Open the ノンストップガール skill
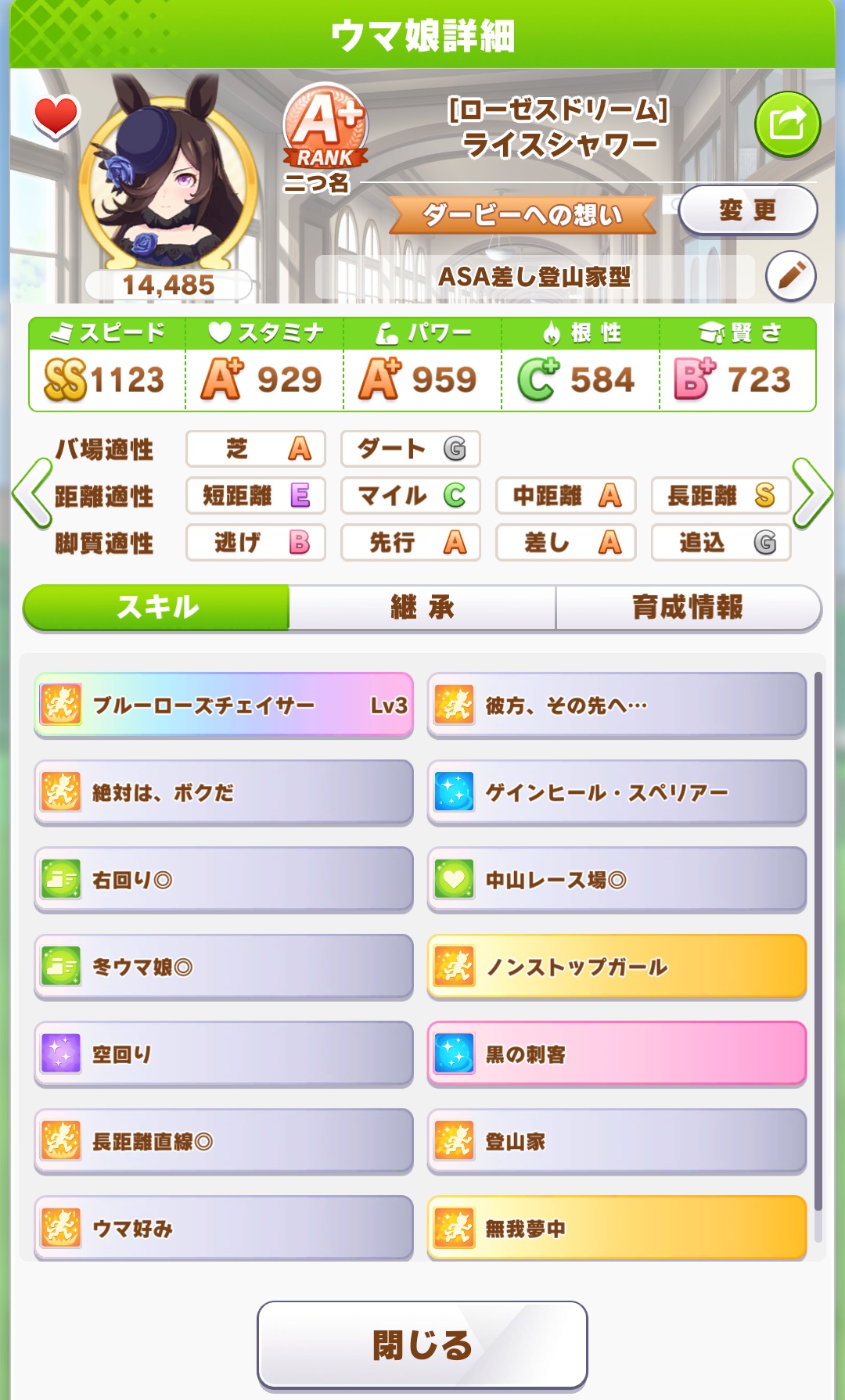845x1400 pixels. tap(617, 967)
